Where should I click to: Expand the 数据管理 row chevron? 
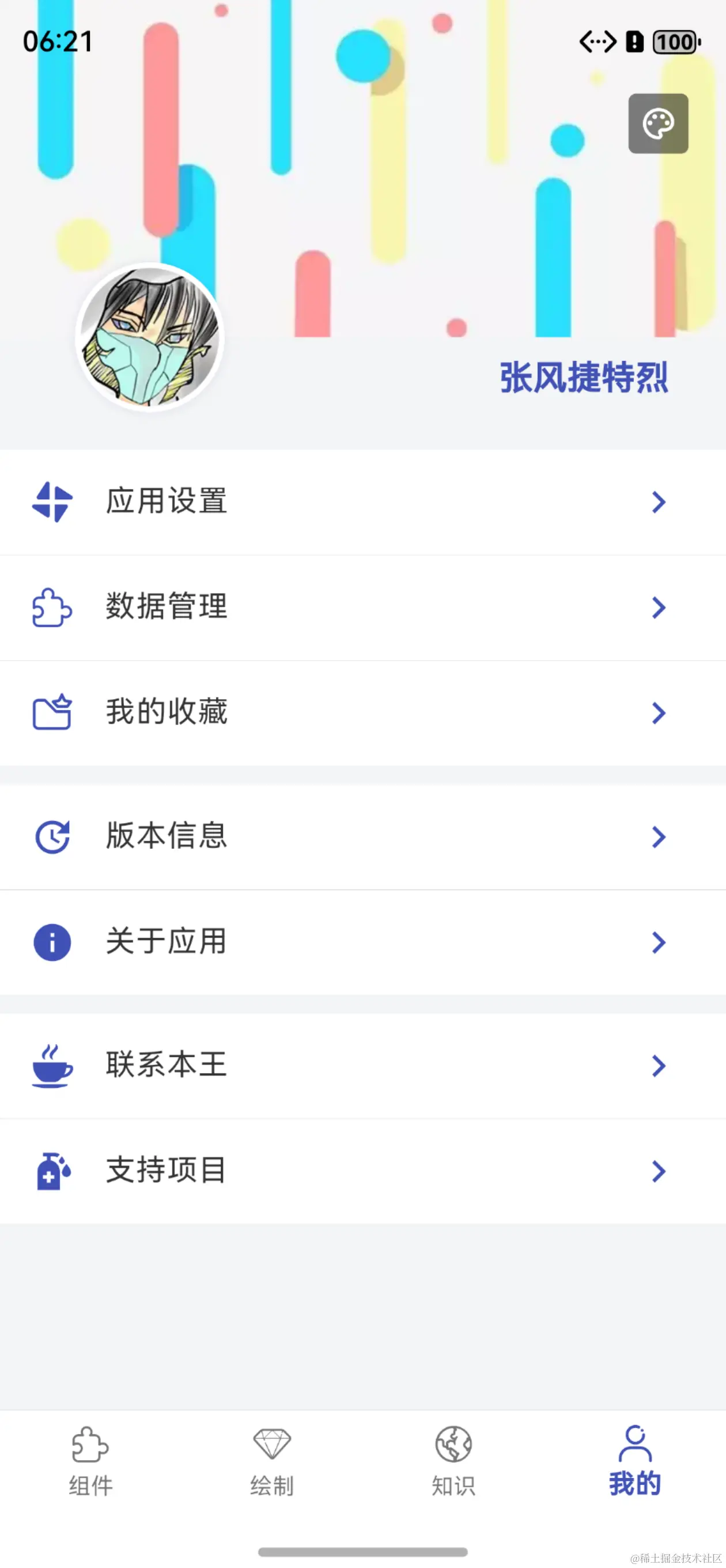pos(660,608)
